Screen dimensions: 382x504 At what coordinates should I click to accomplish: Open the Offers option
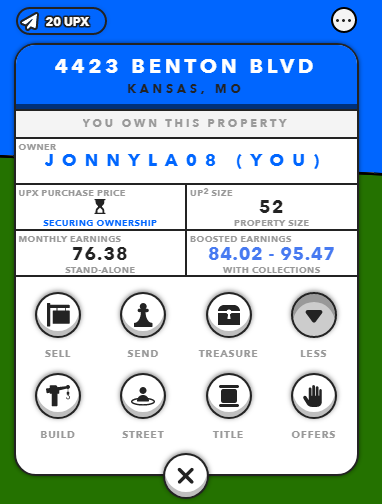314,396
